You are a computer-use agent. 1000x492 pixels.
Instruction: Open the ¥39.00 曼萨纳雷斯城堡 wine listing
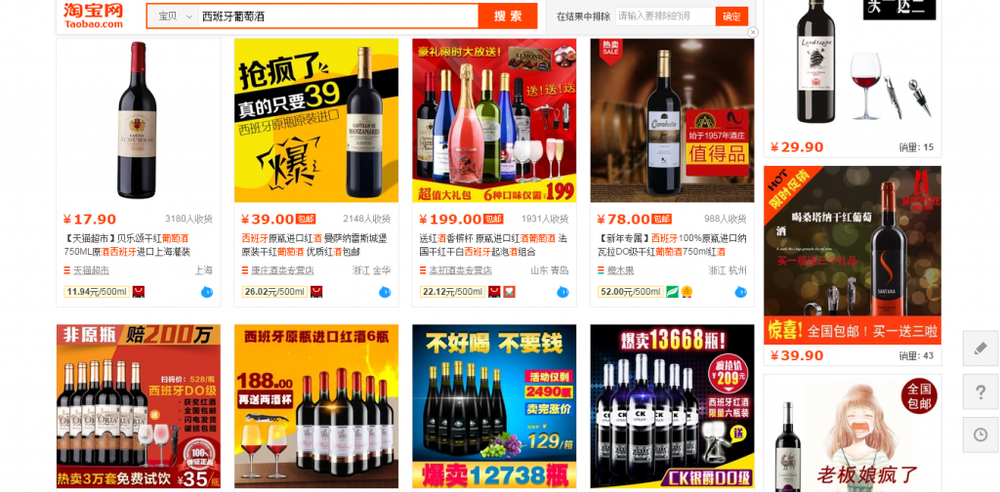coord(316,120)
